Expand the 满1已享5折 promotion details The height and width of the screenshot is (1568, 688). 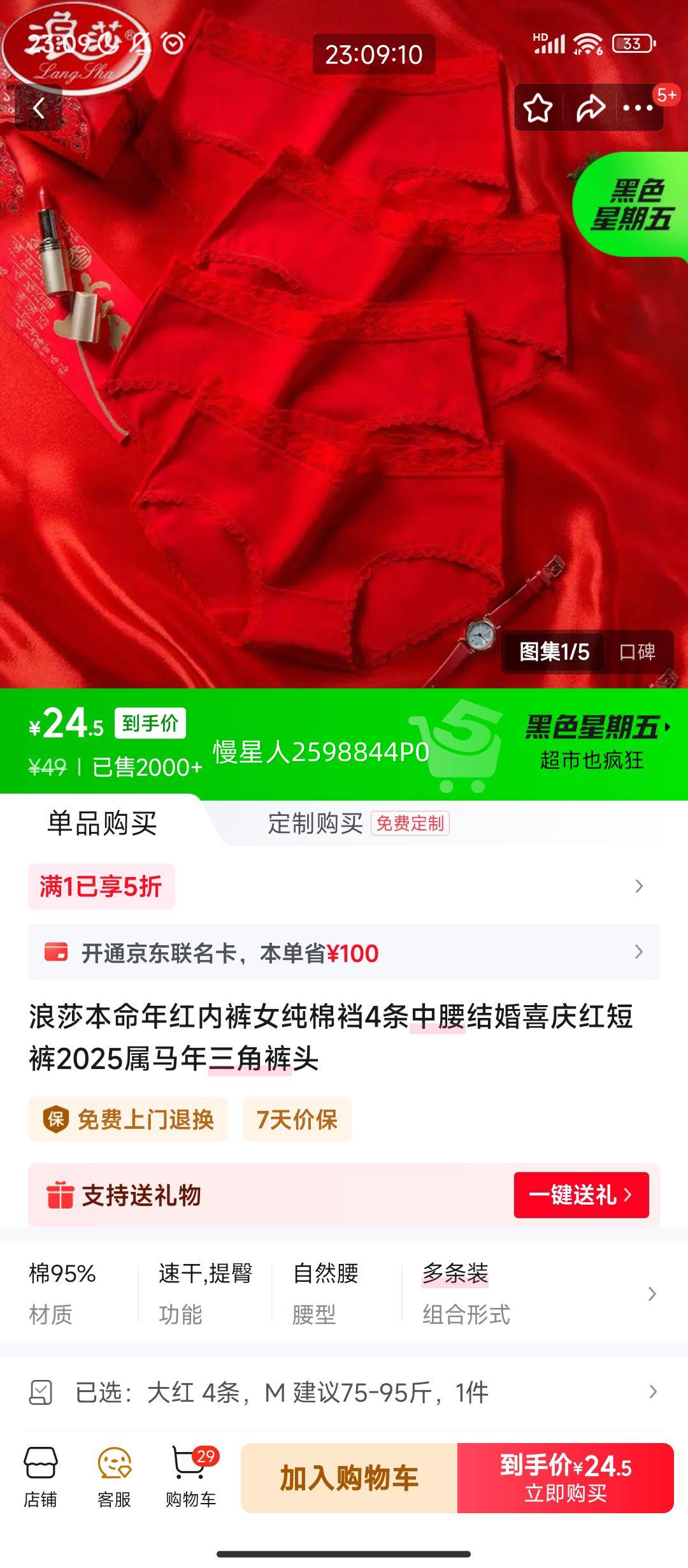click(x=344, y=886)
